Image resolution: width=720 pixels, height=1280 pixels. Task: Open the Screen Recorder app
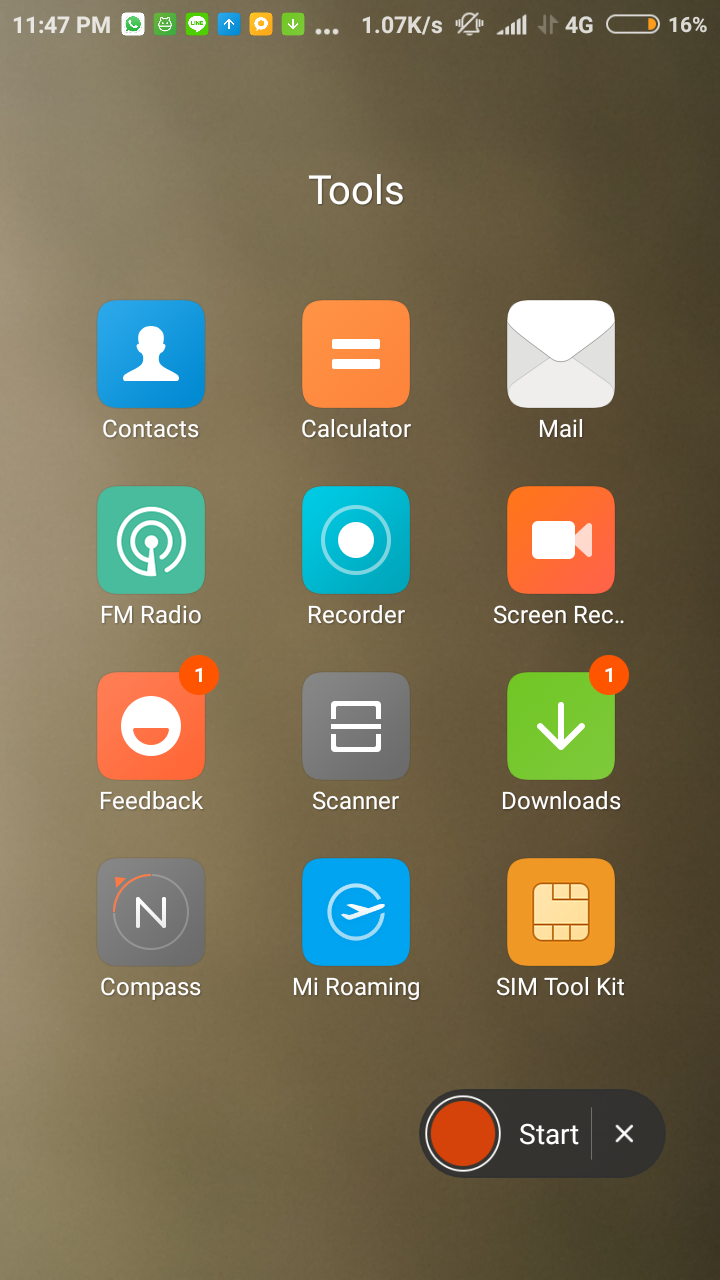click(561, 540)
